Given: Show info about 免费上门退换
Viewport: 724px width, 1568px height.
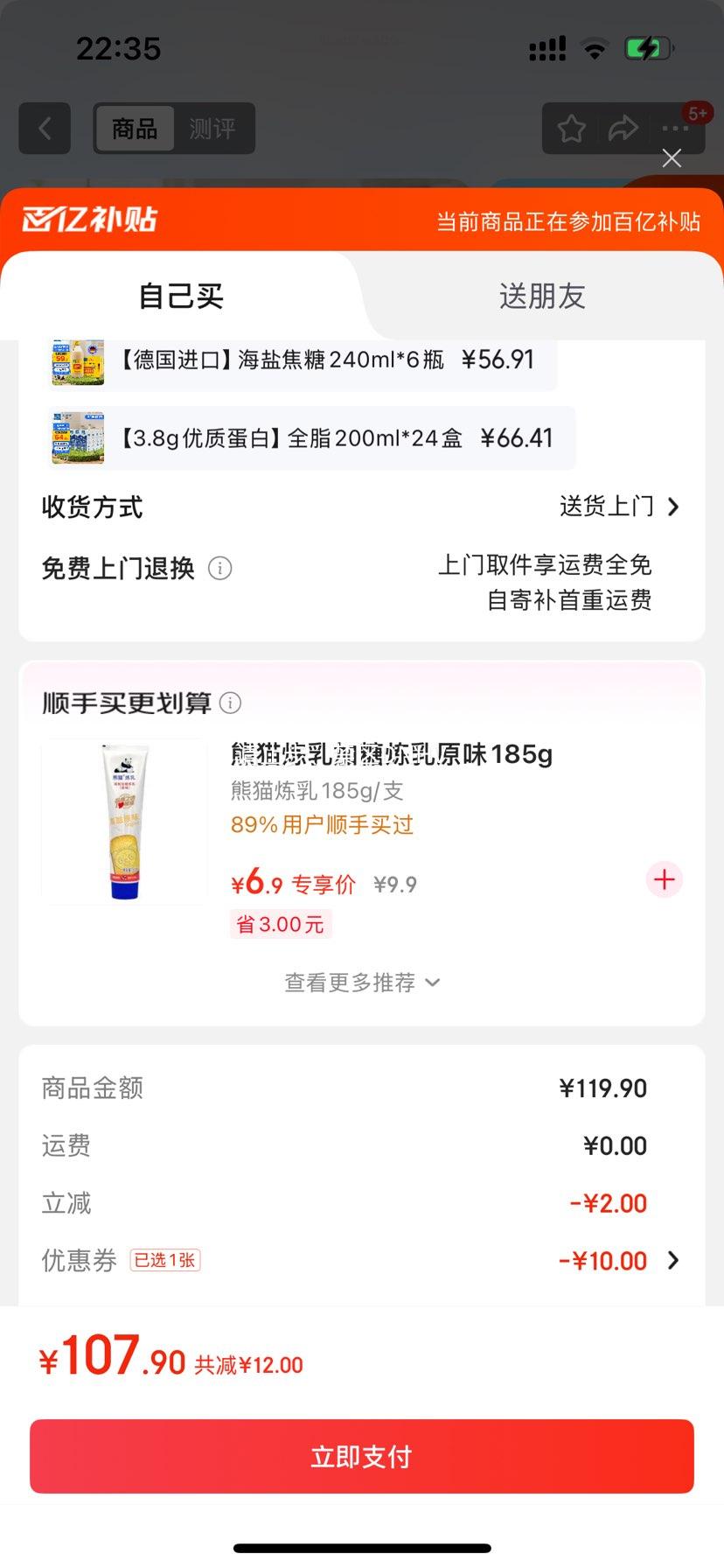Looking at the screenshot, I should (220, 569).
